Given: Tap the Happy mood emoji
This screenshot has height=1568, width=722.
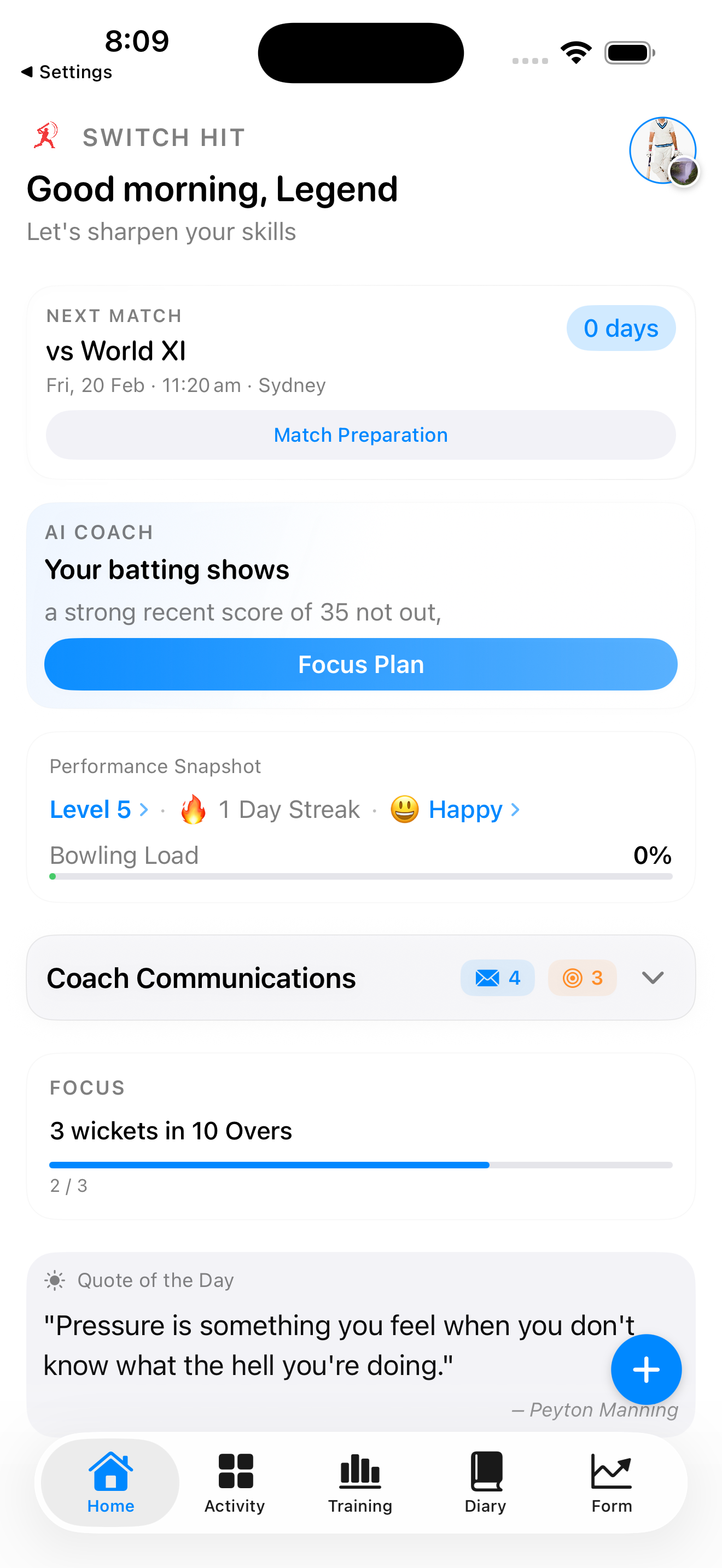Looking at the screenshot, I should 404,809.
